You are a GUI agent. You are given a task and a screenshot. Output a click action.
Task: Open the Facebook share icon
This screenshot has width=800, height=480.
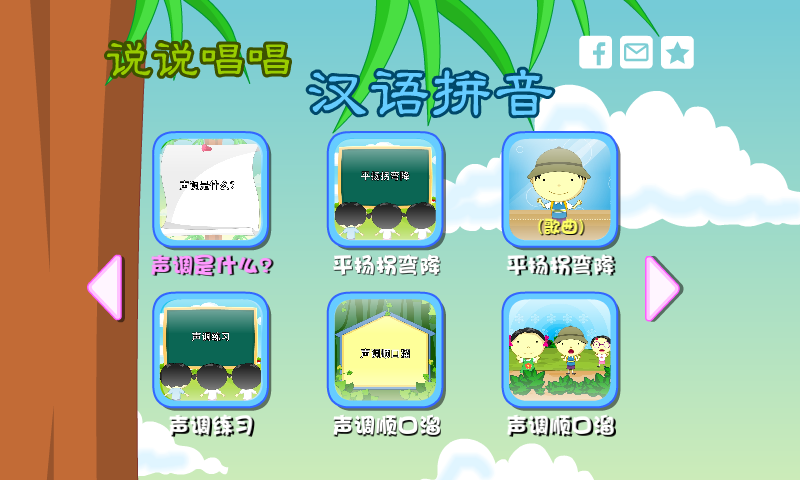(595, 52)
